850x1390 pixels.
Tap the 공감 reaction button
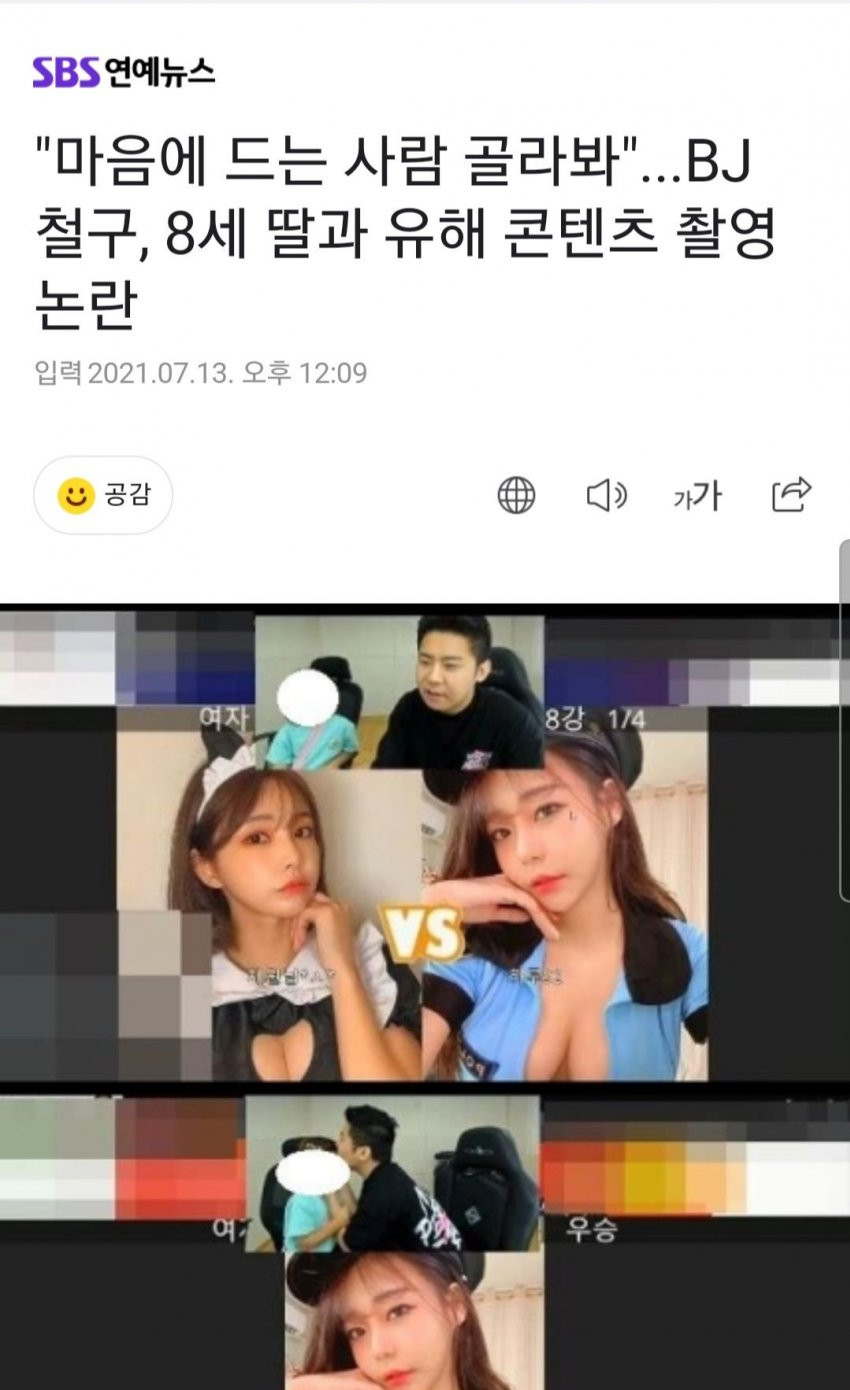(x=103, y=495)
